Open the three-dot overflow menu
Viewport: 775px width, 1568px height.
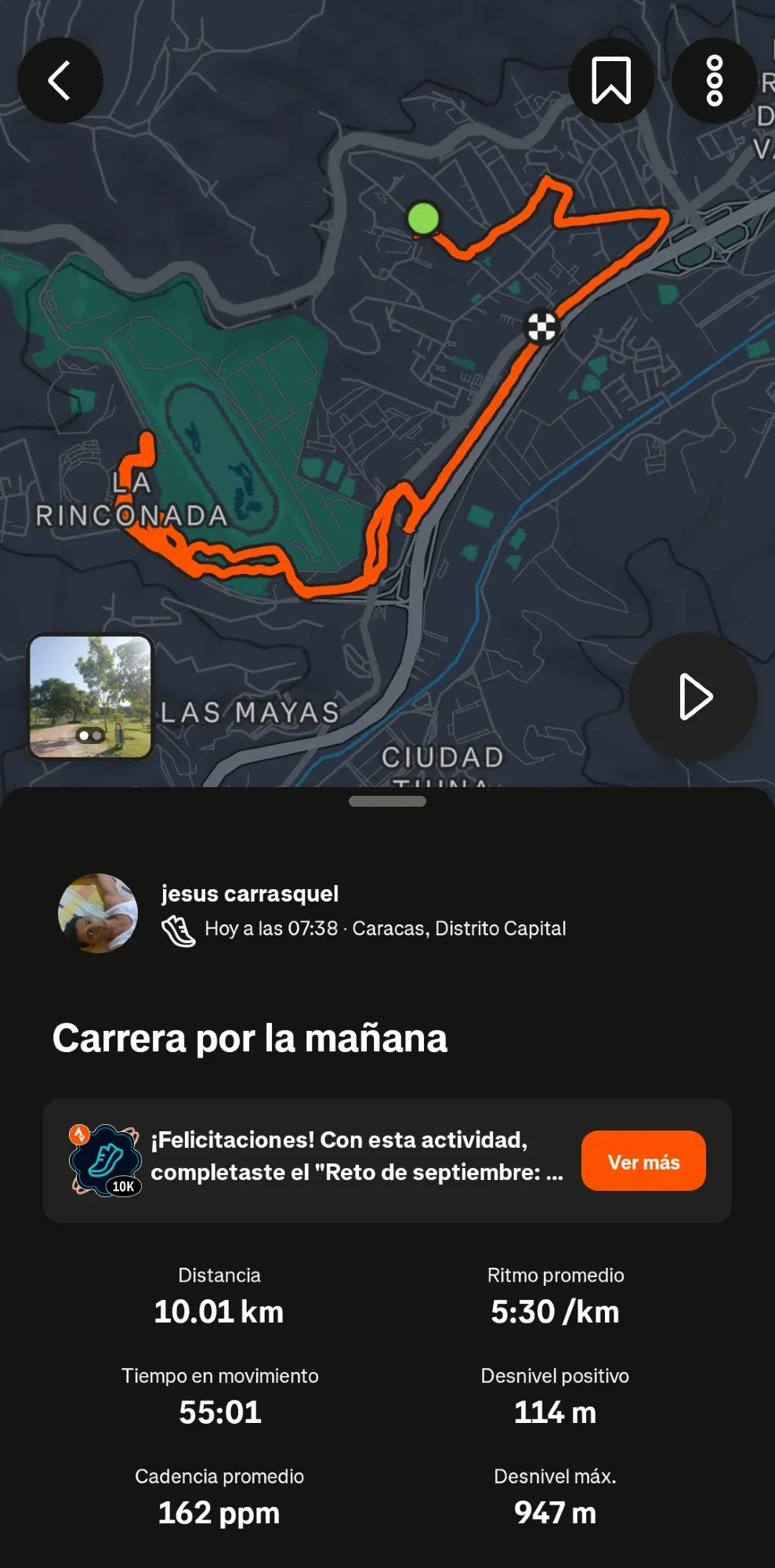[x=714, y=81]
